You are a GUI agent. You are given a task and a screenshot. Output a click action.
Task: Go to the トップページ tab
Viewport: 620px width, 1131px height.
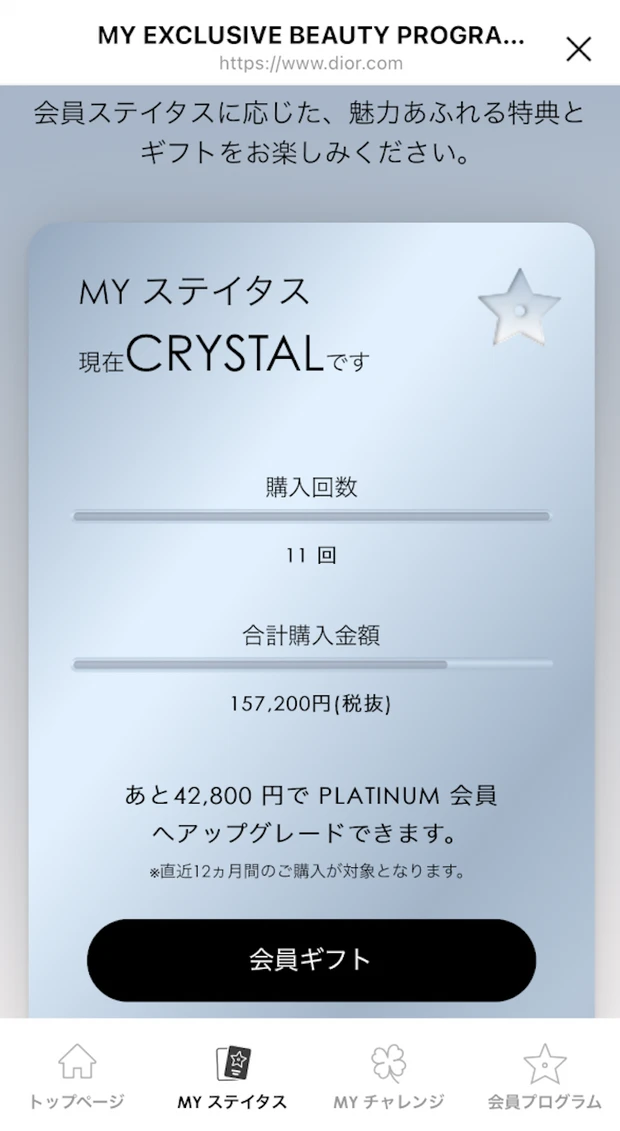tap(77, 1076)
